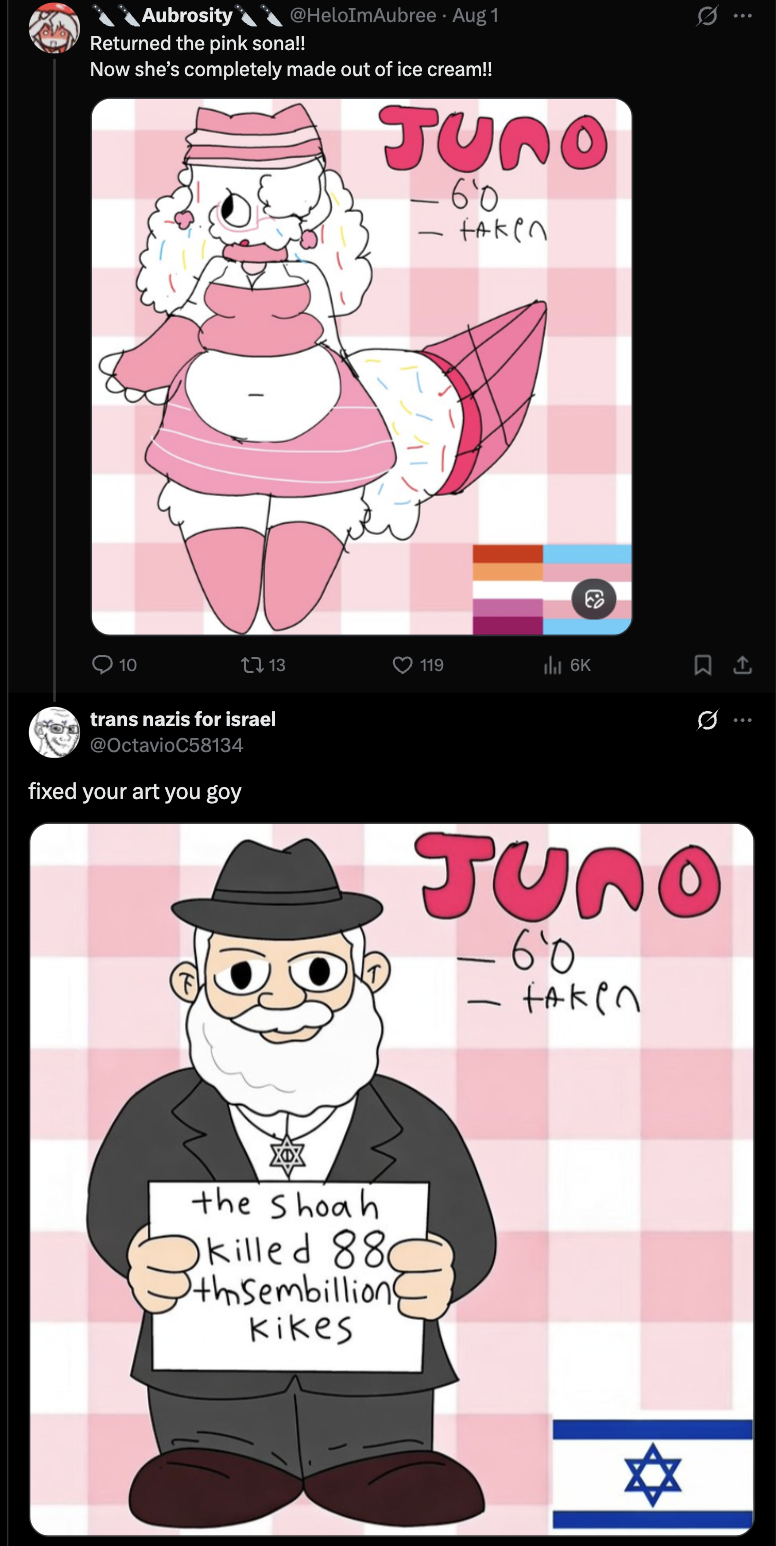Screen dimensions: 776x1546
Task: Open the @OctavioC58134 profile handle
Action: (x=166, y=745)
